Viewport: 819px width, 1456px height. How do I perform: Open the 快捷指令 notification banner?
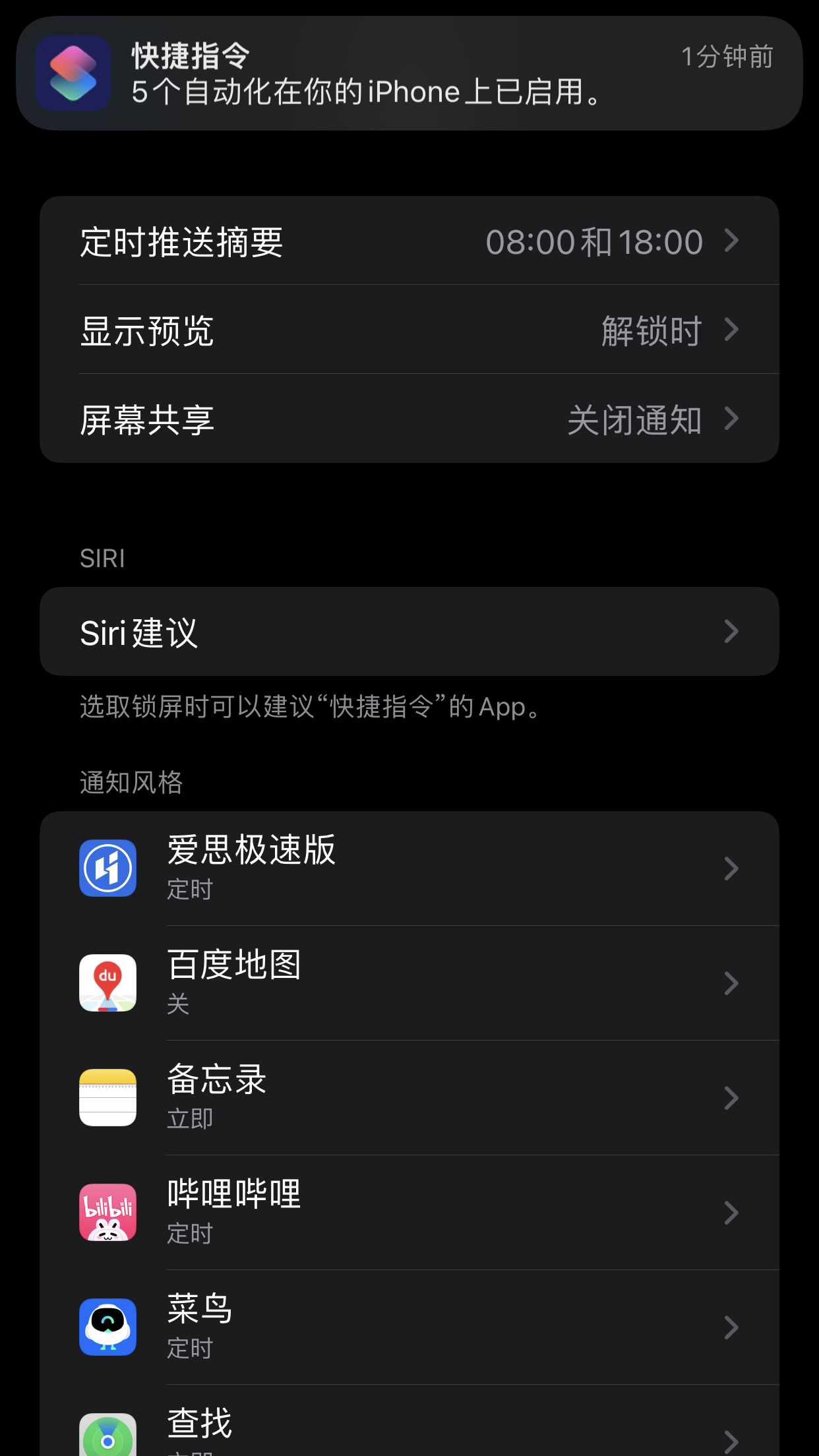tap(409, 73)
